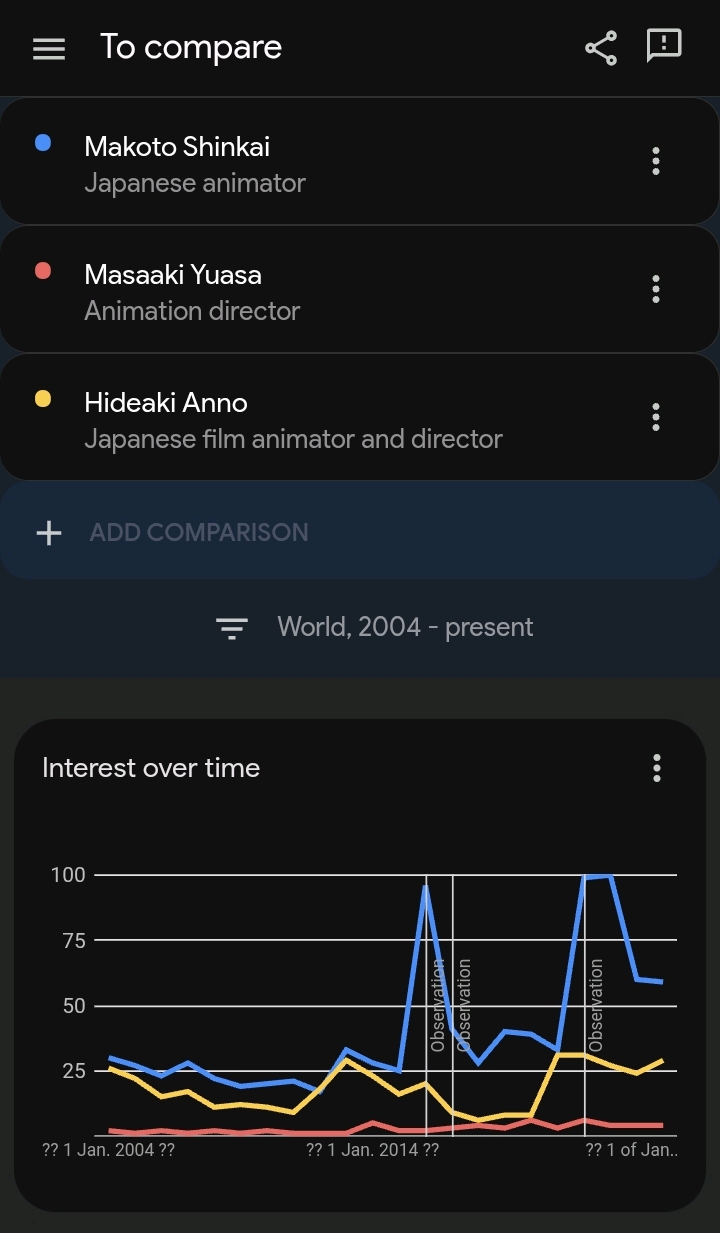Open options for Masaaki Yuasa term
The width and height of the screenshot is (720, 1233).
pos(656,289)
